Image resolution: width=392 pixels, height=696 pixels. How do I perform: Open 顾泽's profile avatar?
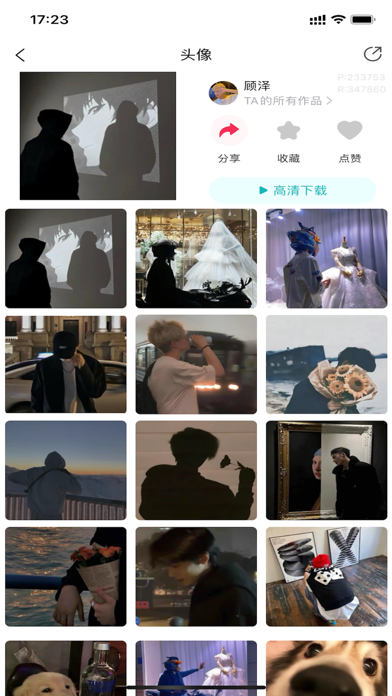[223, 93]
